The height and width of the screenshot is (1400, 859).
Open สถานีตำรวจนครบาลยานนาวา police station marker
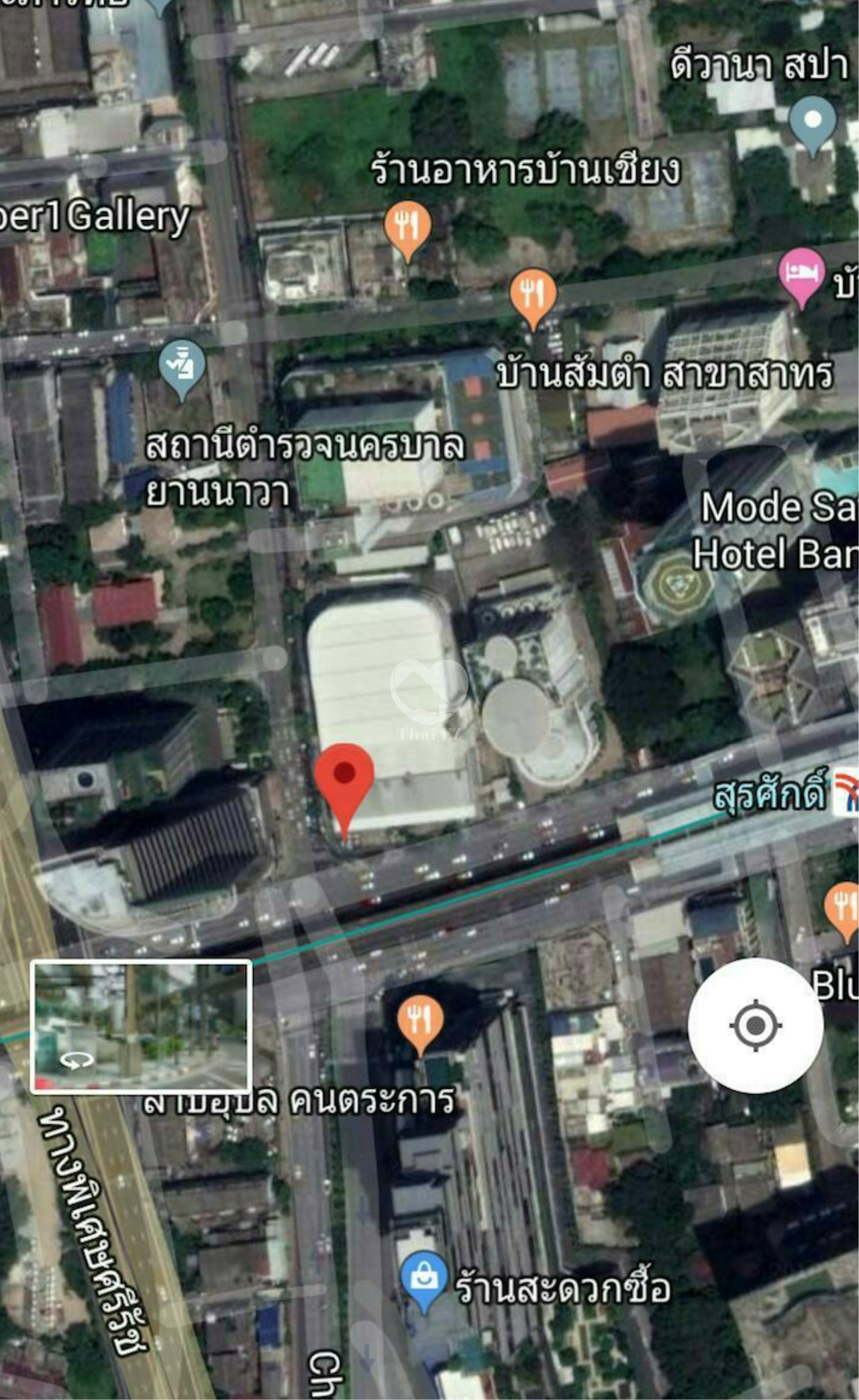tap(182, 366)
